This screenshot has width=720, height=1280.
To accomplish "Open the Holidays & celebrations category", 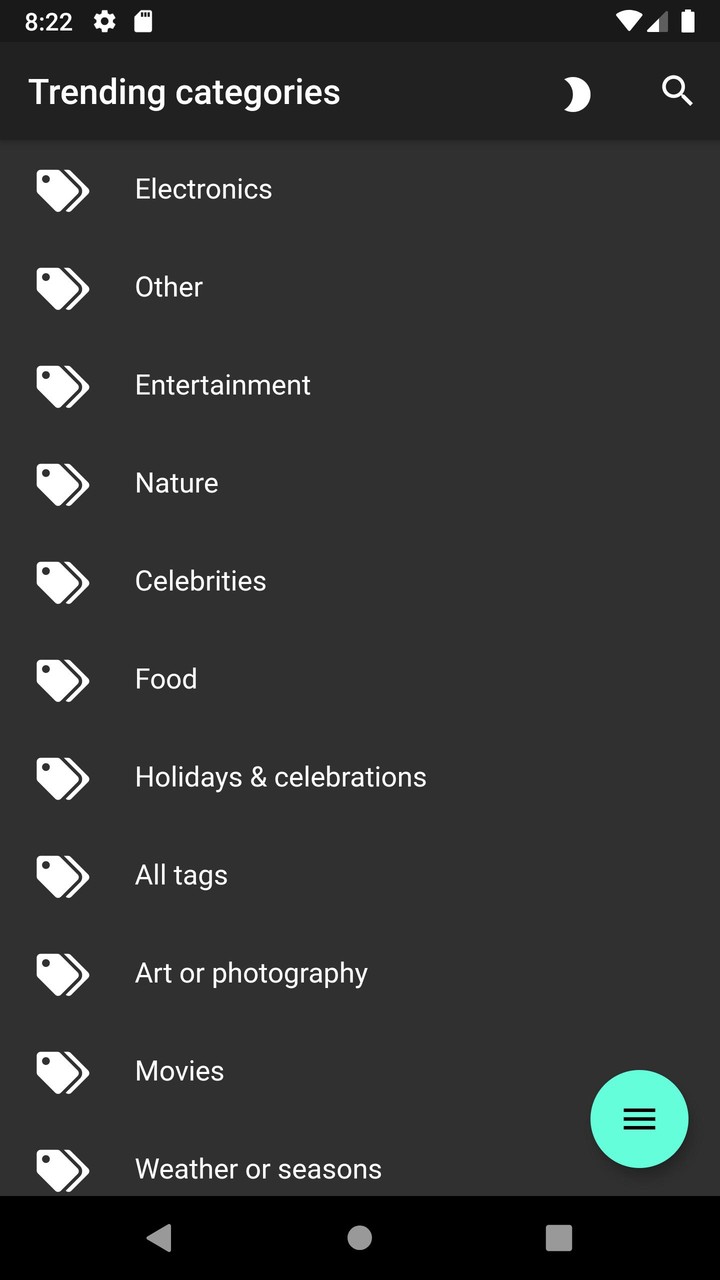I will tap(280, 777).
